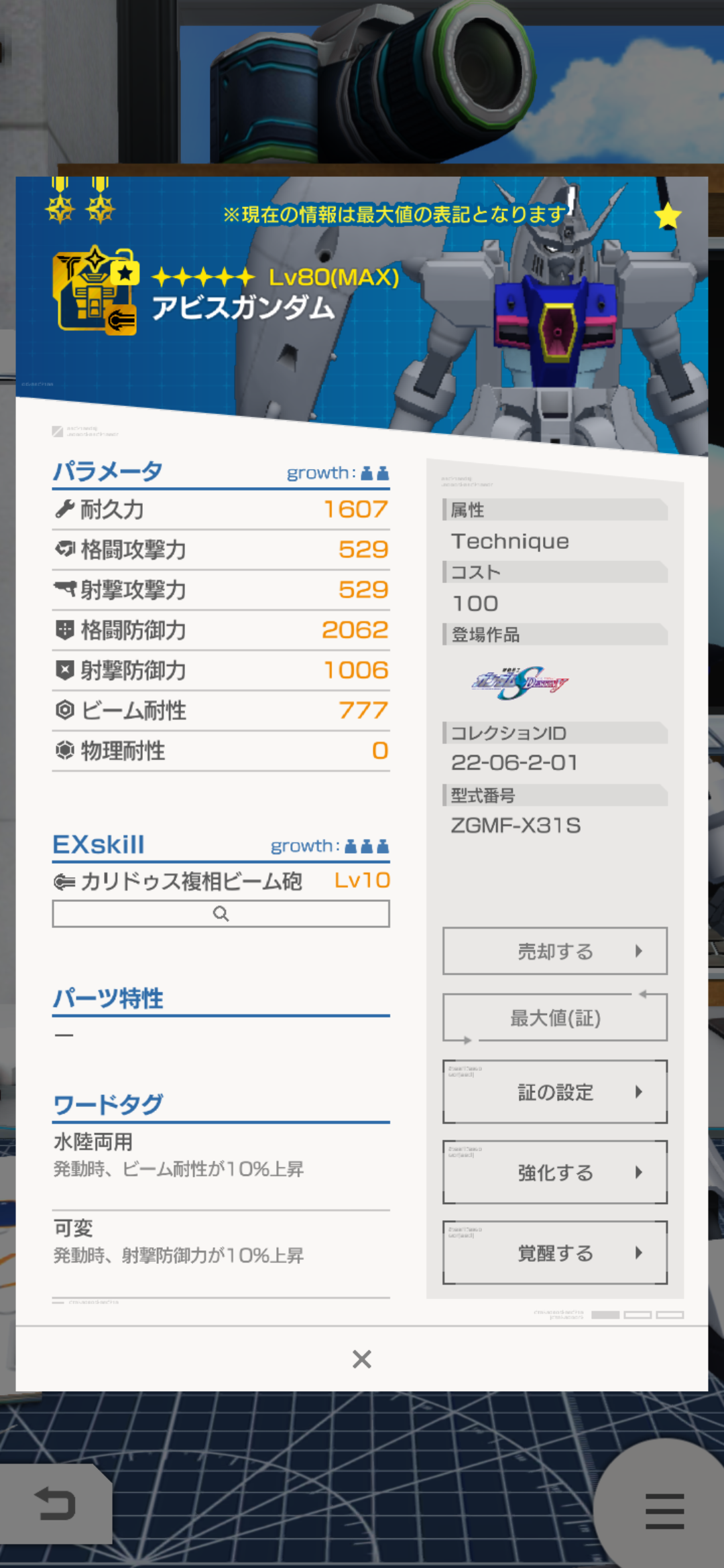Open the hamburger menu

pyautogui.click(x=664, y=1510)
